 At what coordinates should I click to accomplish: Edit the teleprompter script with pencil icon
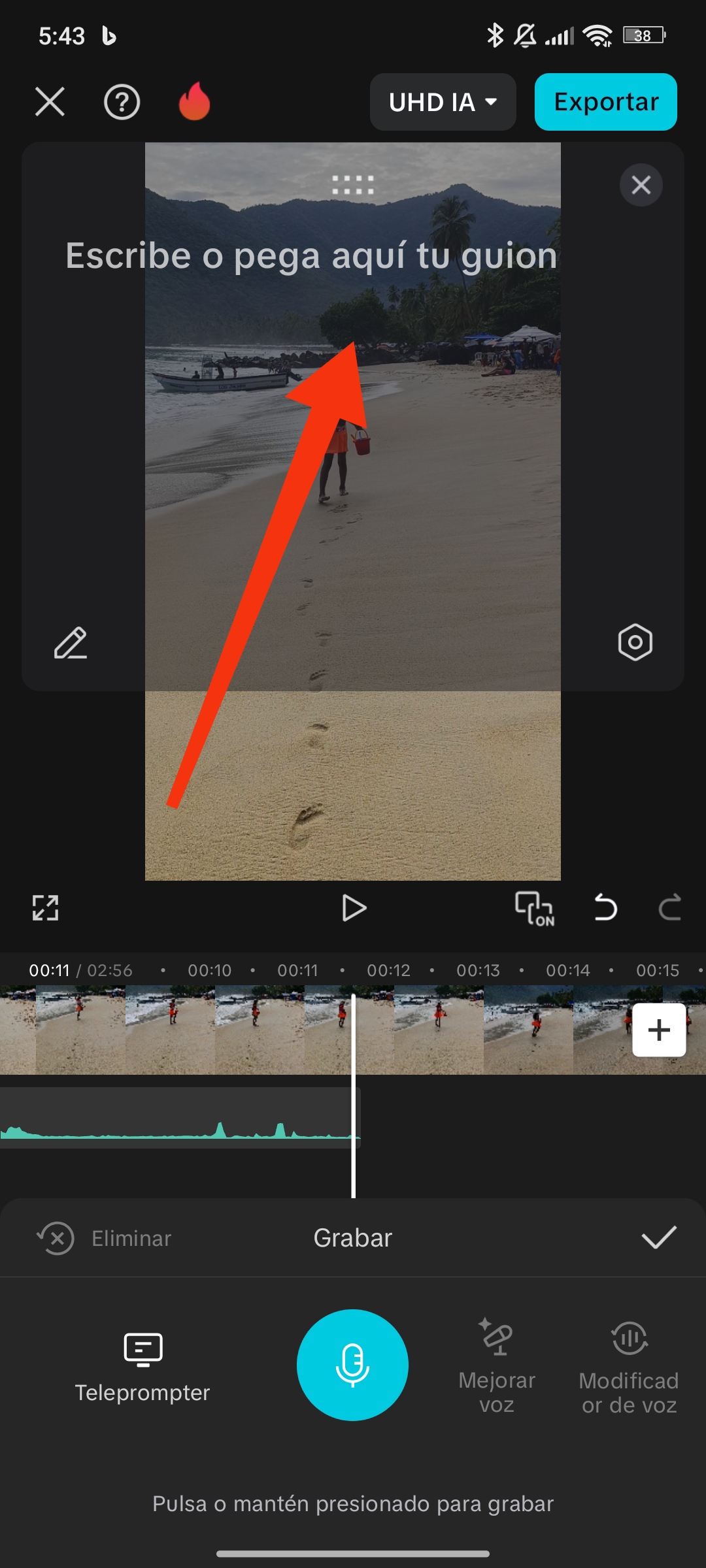point(71,643)
